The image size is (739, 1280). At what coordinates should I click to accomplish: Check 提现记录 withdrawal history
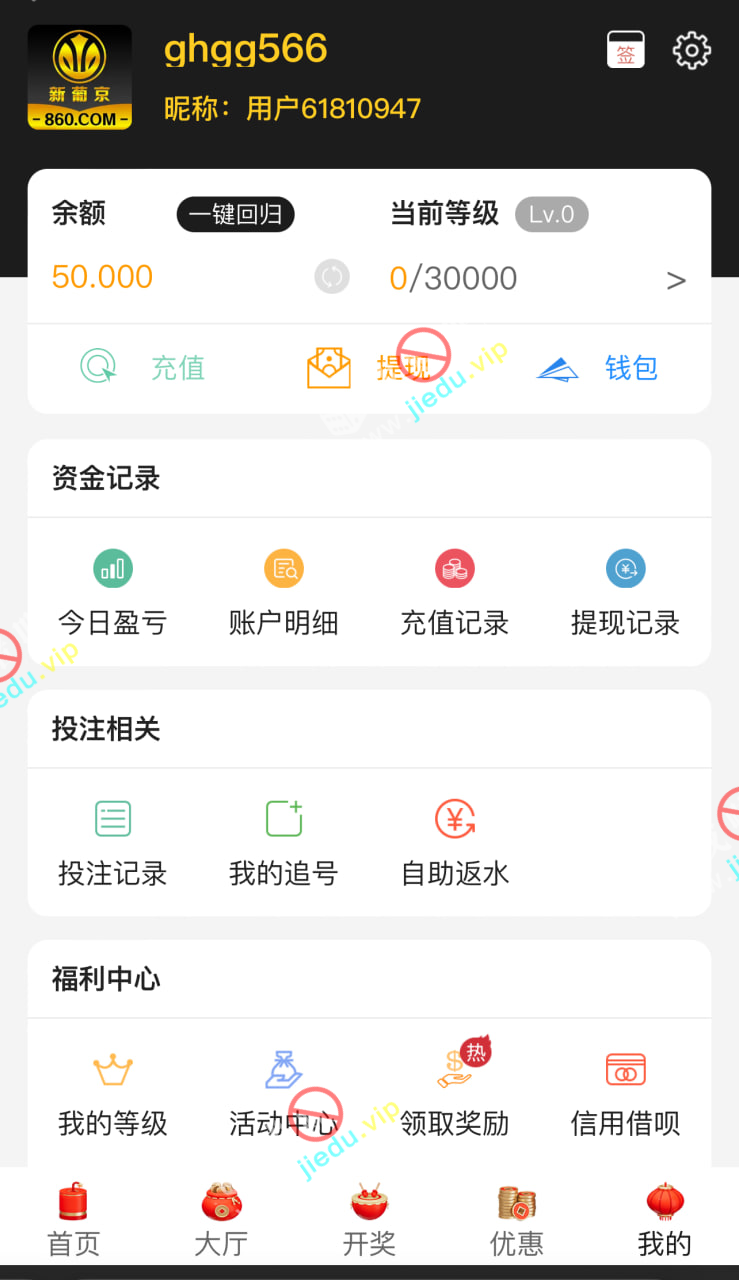[625, 593]
